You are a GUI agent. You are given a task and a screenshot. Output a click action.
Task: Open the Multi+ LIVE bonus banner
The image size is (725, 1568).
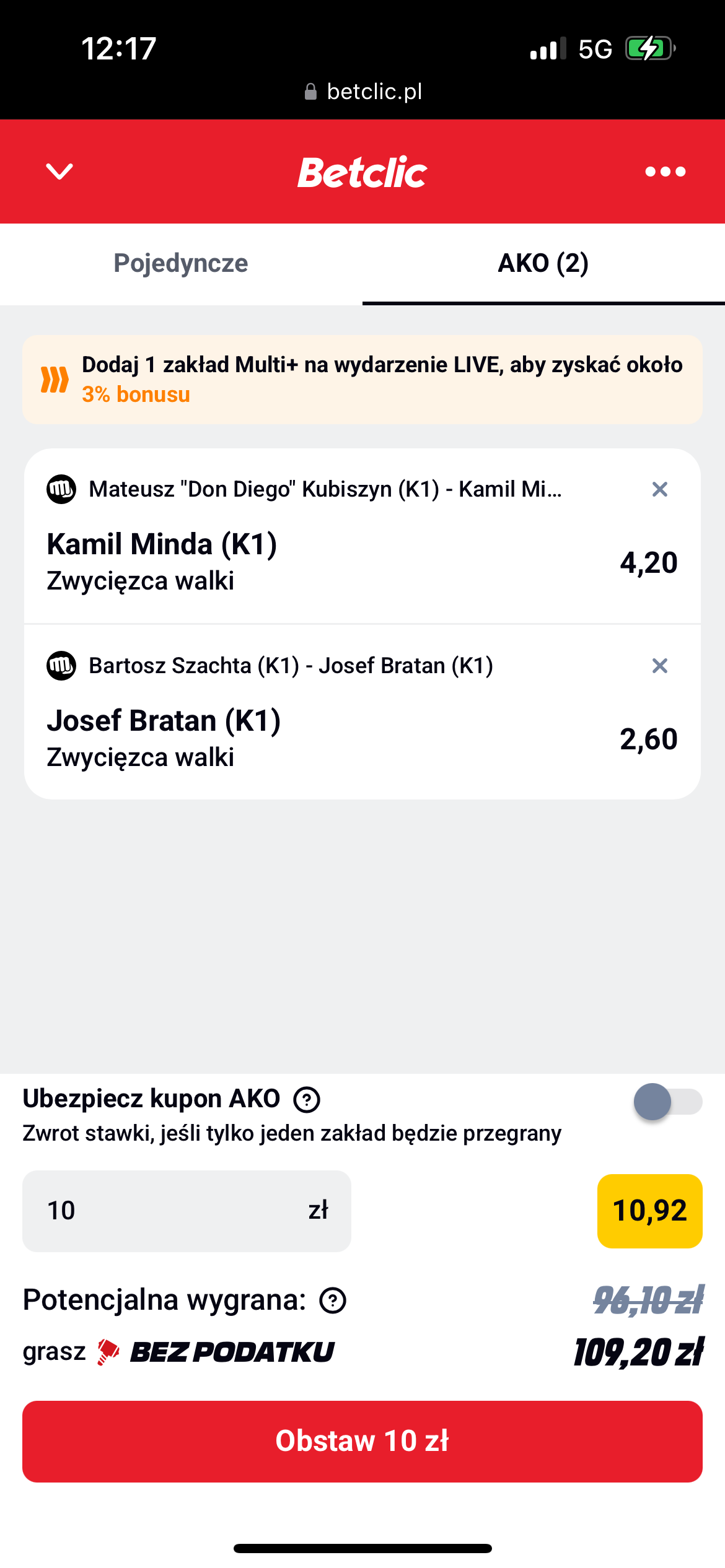pos(362,380)
